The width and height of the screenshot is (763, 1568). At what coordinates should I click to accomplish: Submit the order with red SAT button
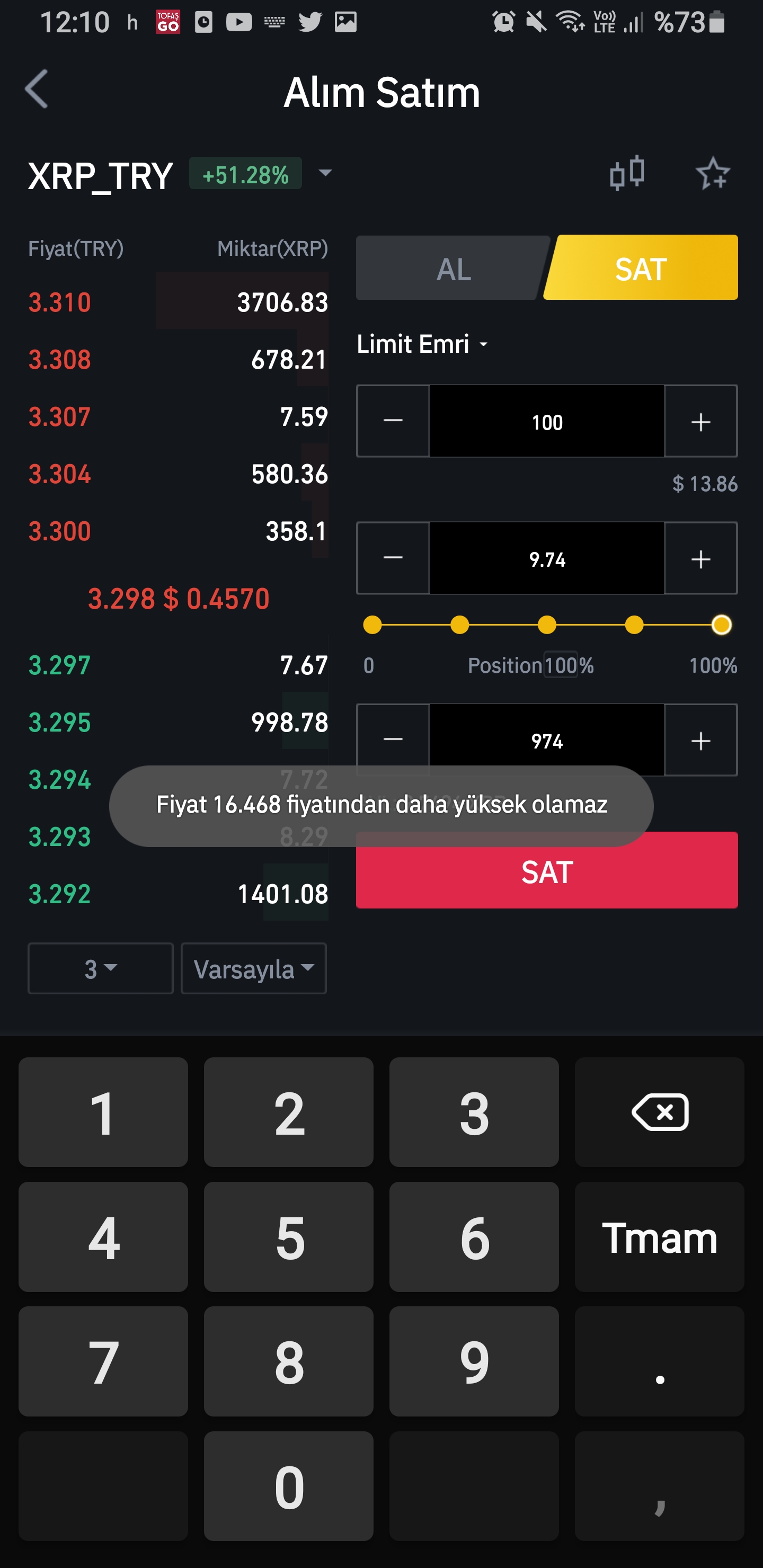547,870
